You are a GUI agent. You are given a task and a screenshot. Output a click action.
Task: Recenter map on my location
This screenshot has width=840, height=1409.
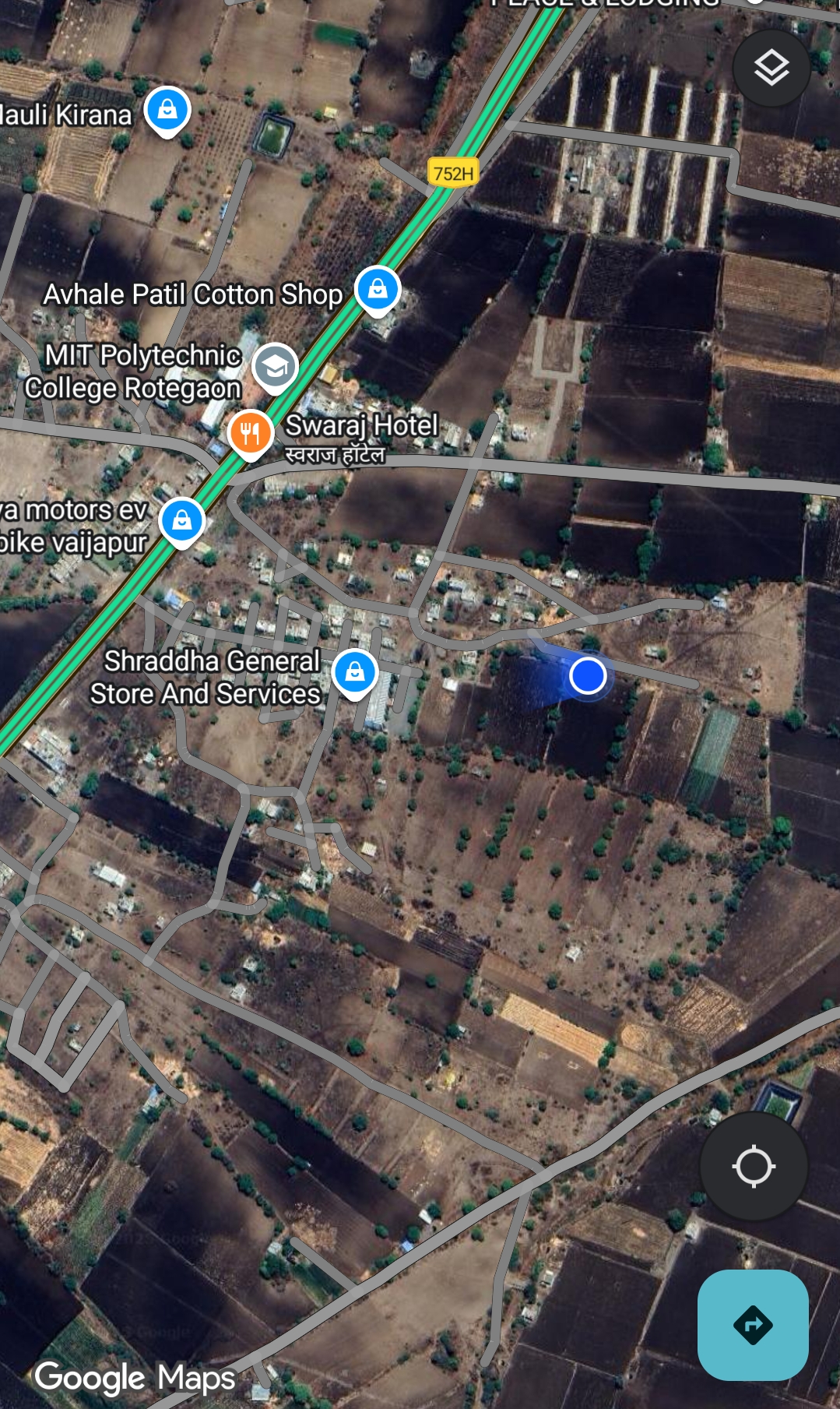(753, 1166)
